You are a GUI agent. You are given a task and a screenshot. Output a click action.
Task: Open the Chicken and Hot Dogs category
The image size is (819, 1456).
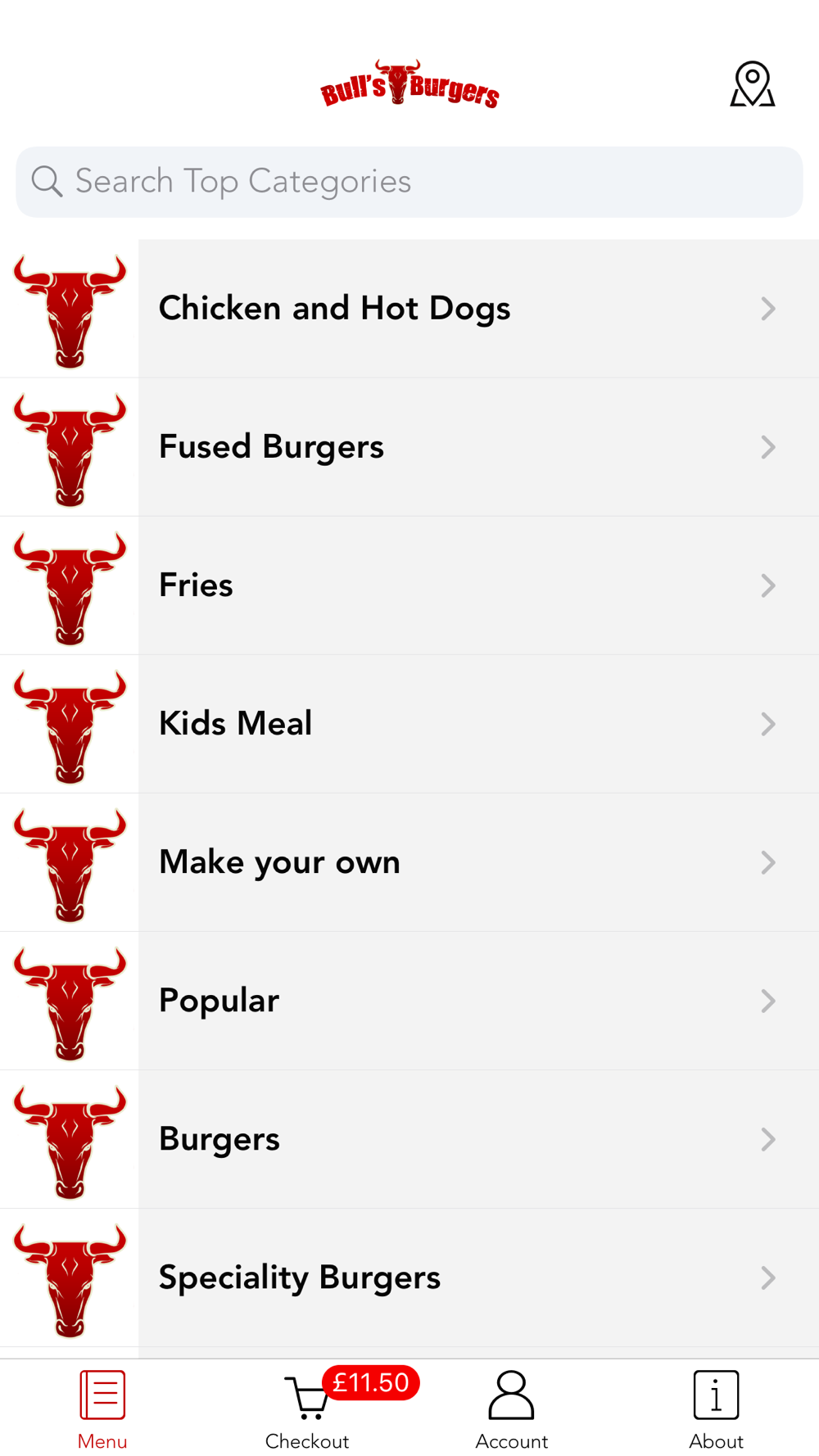[x=409, y=309]
